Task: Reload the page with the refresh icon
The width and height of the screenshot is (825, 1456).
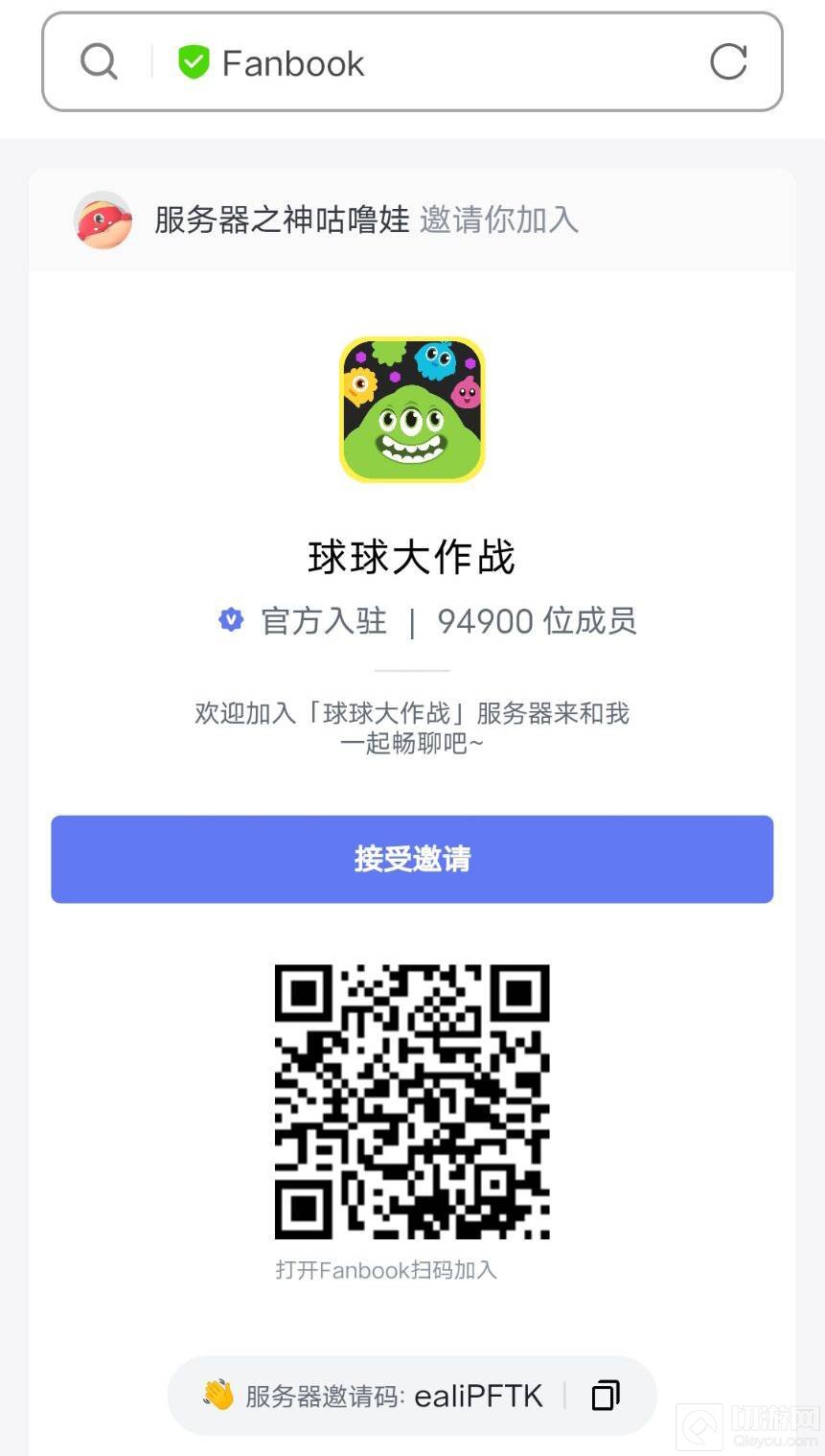Action: (x=728, y=62)
